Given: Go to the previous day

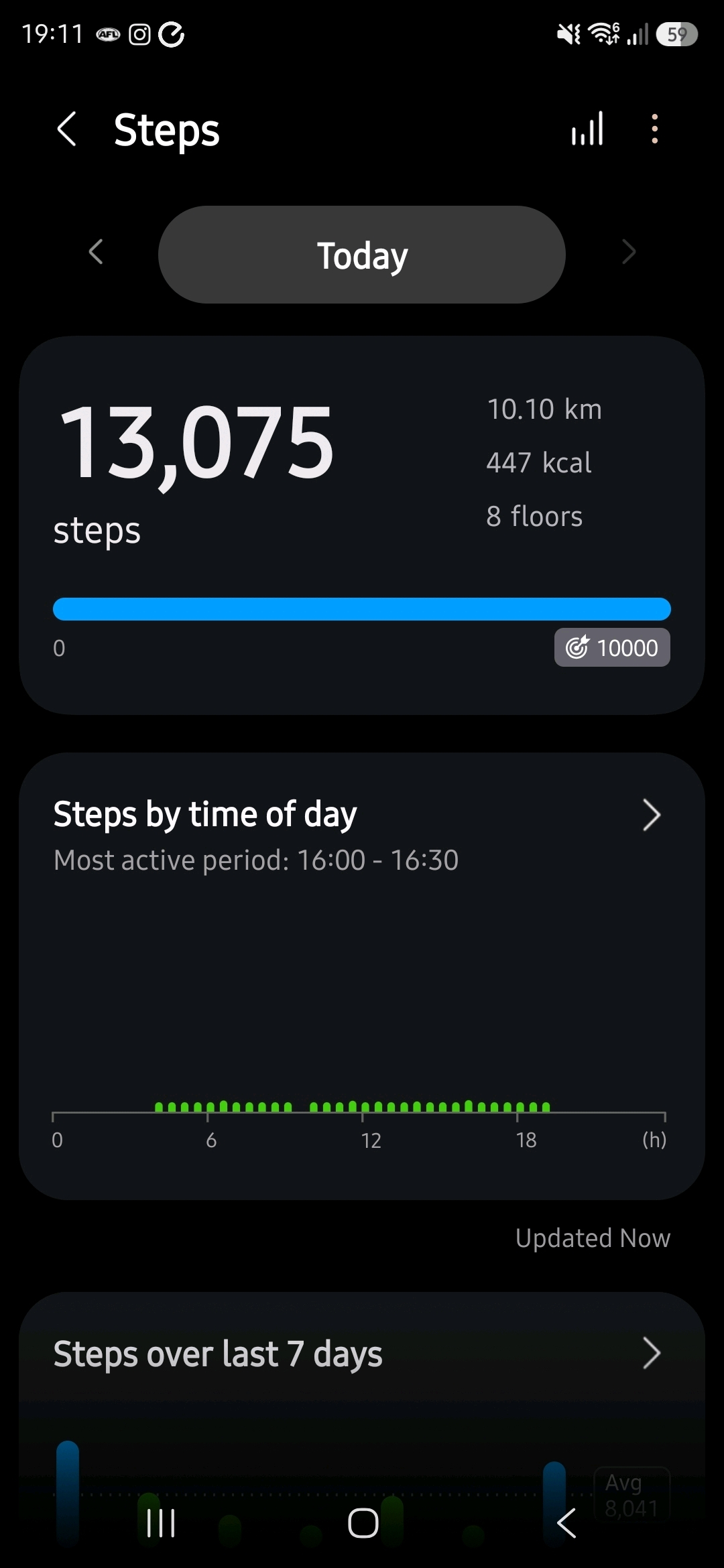Looking at the screenshot, I should 96,252.
